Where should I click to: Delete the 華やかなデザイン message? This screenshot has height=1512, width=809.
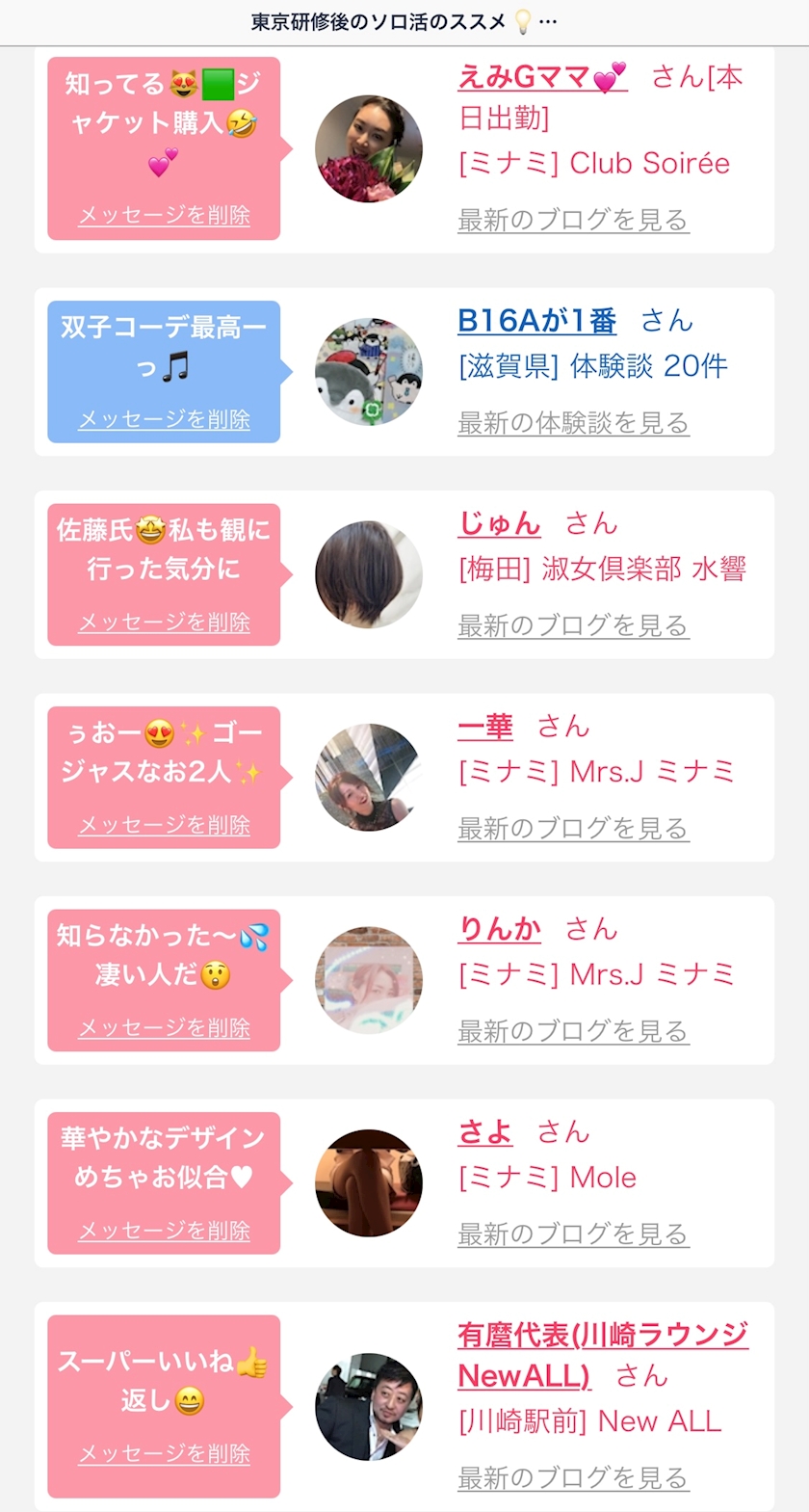(164, 1231)
